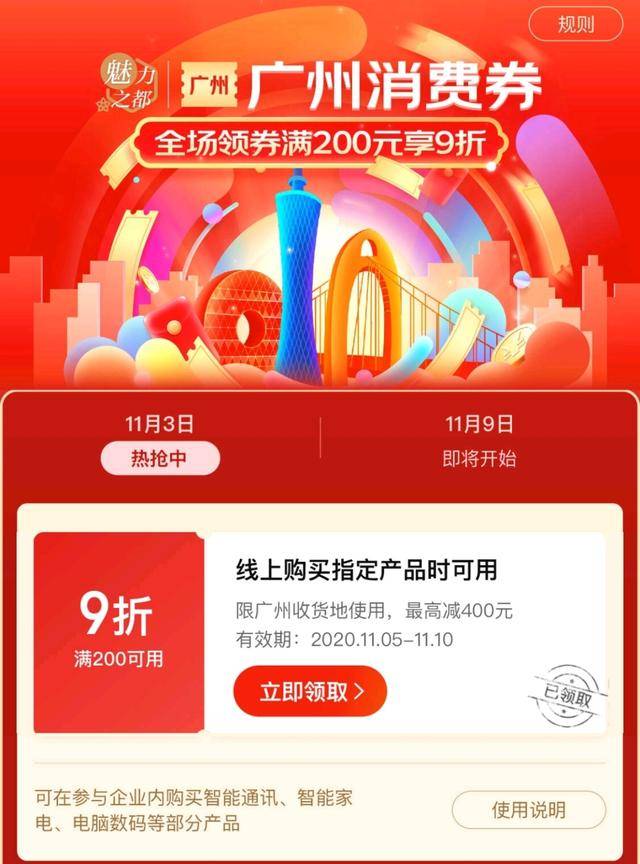This screenshot has height=864, width=640.
Task: Switch to the 11月9日 即将开始 tab
Action: [x=479, y=442]
